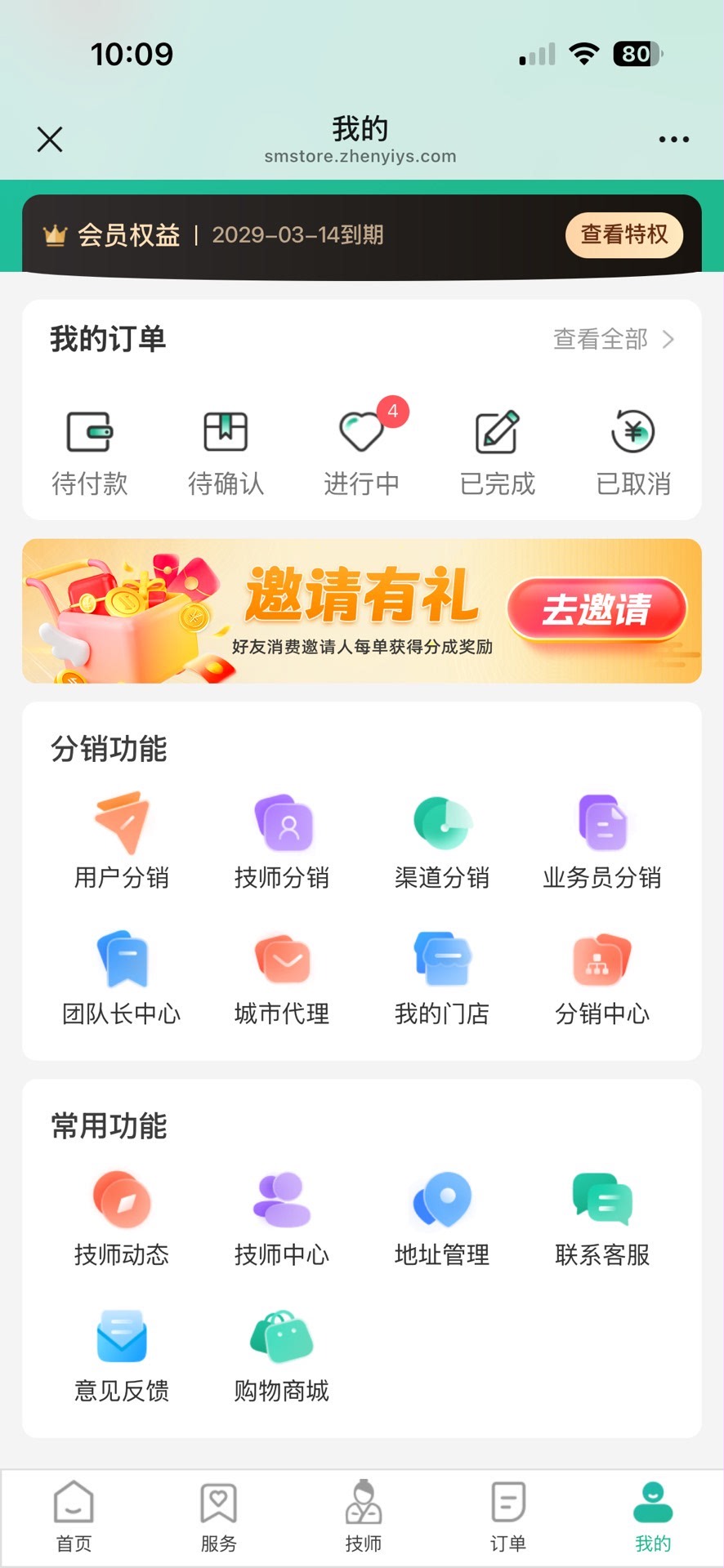
Task: Go to 团队长中心
Action: coord(122,978)
